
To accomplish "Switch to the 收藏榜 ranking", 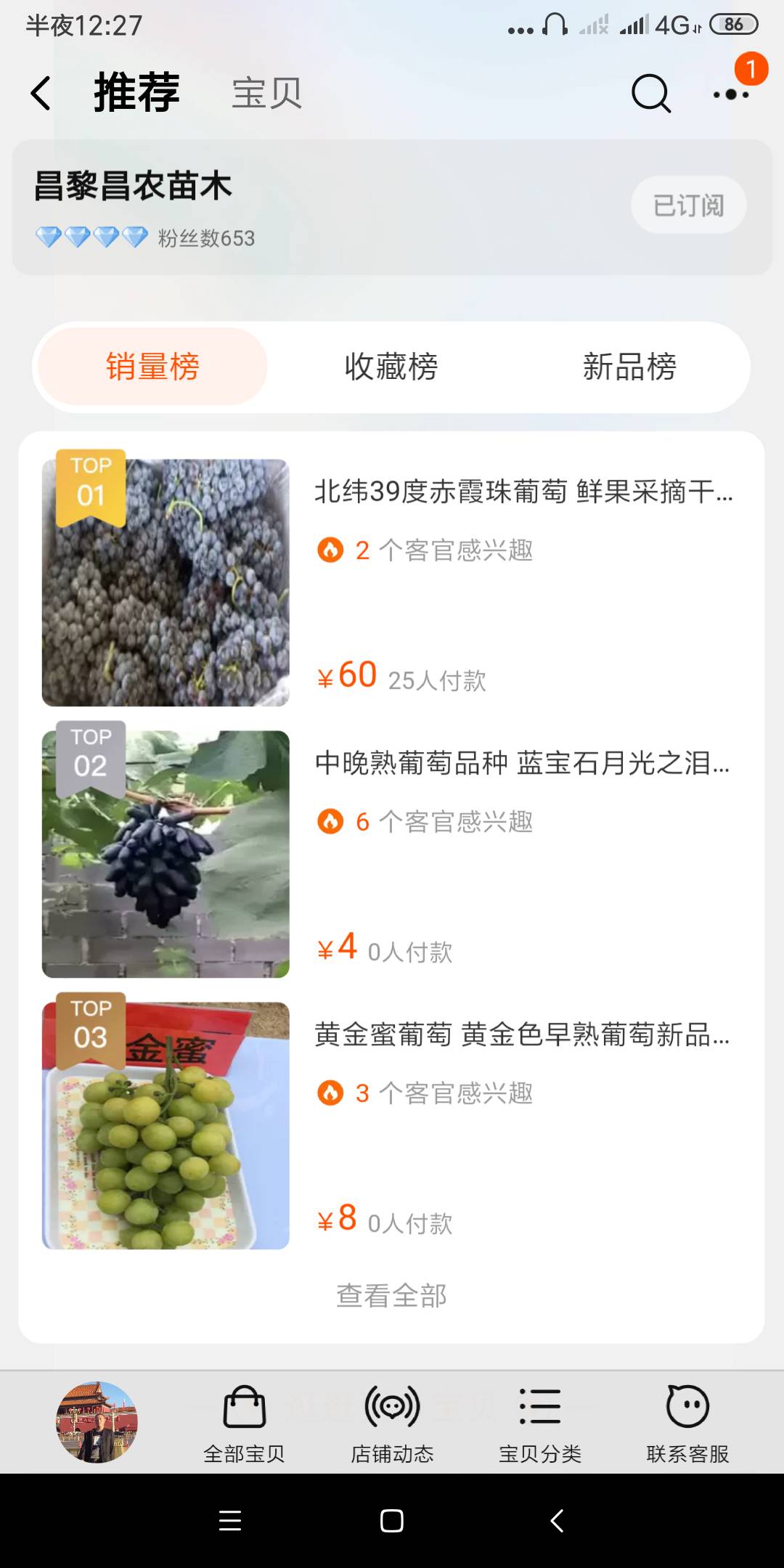I will 391,367.
